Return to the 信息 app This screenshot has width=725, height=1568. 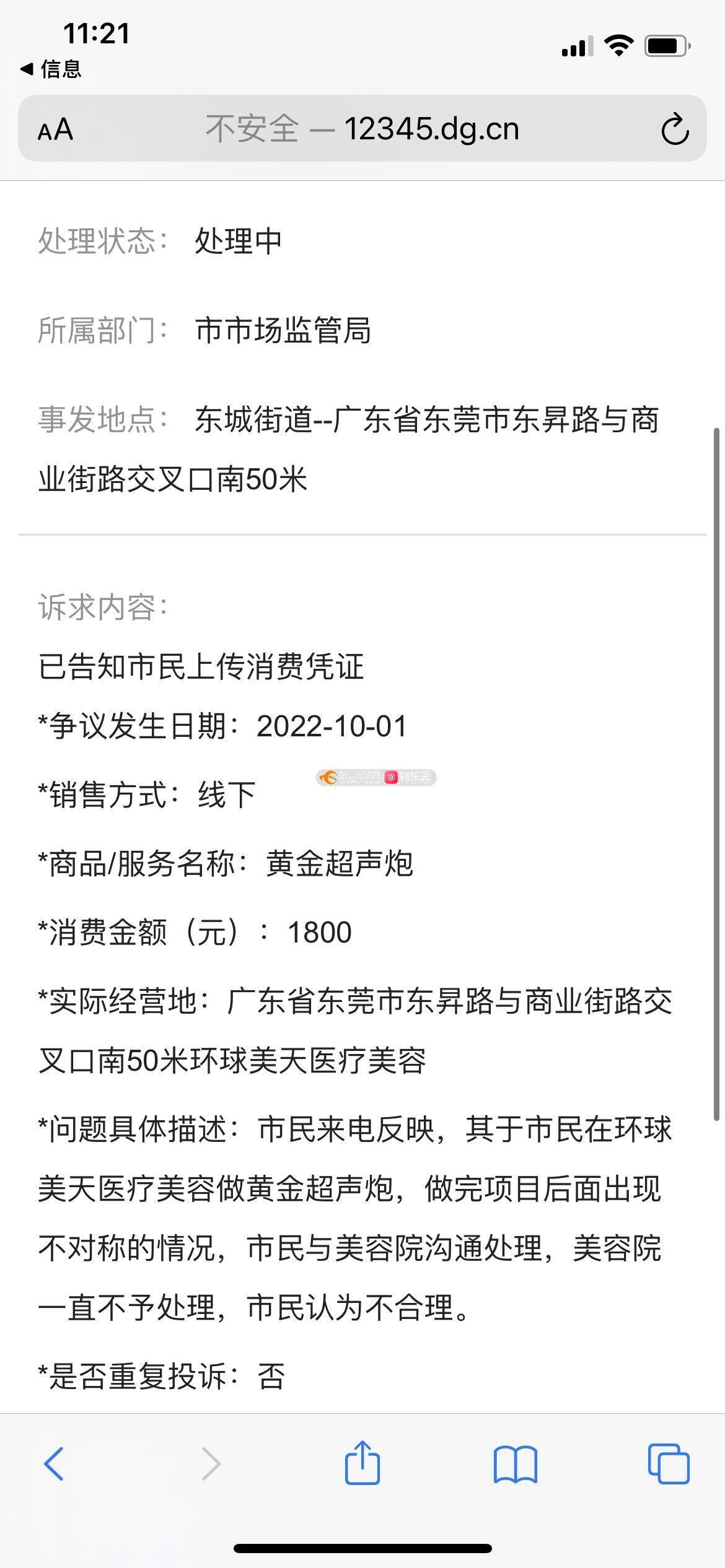pyautogui.click(x=51, y=69)
